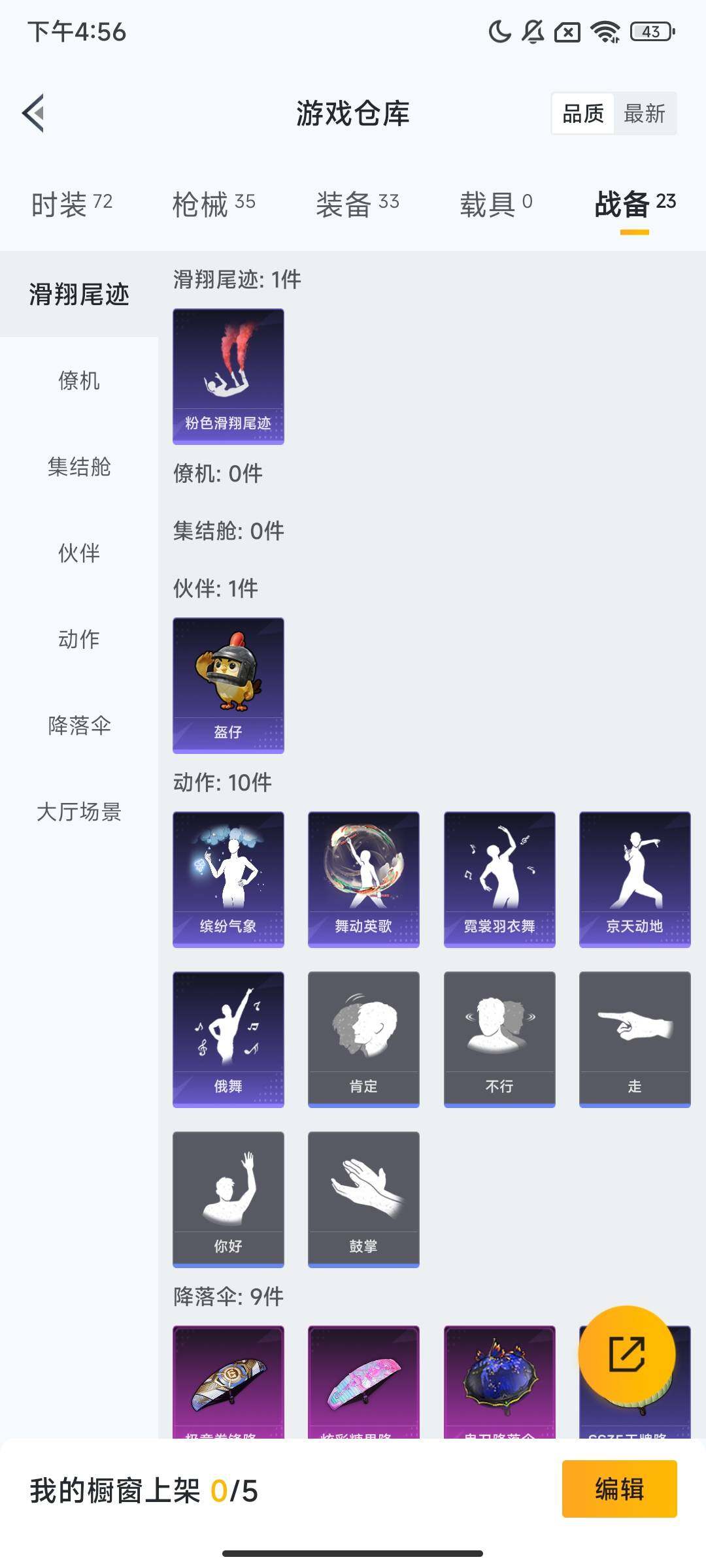706x1568 pixels.
Task: Open the 鼓掌 emote
Action: (363, 1200)
